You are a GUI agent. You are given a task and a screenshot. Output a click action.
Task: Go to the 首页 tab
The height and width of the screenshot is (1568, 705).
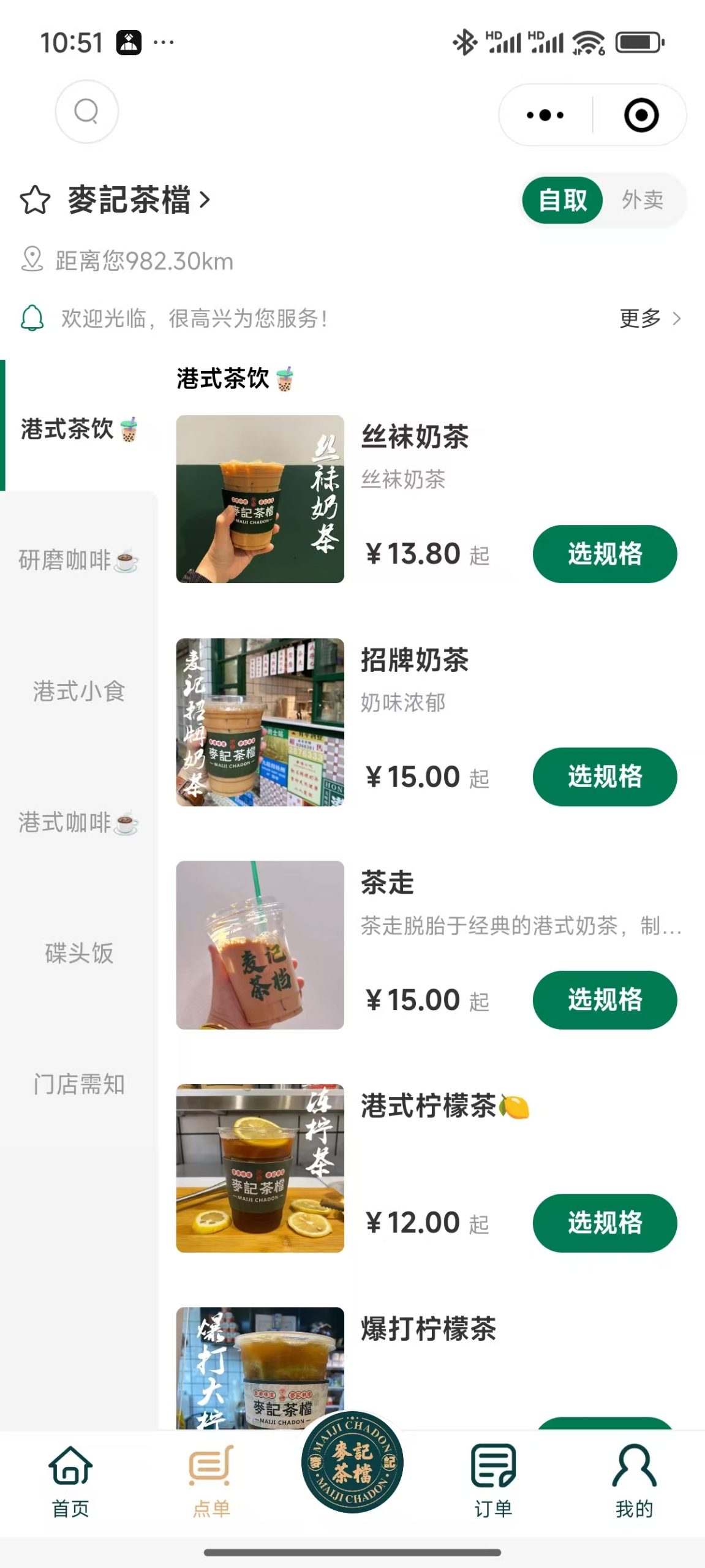70,1482
